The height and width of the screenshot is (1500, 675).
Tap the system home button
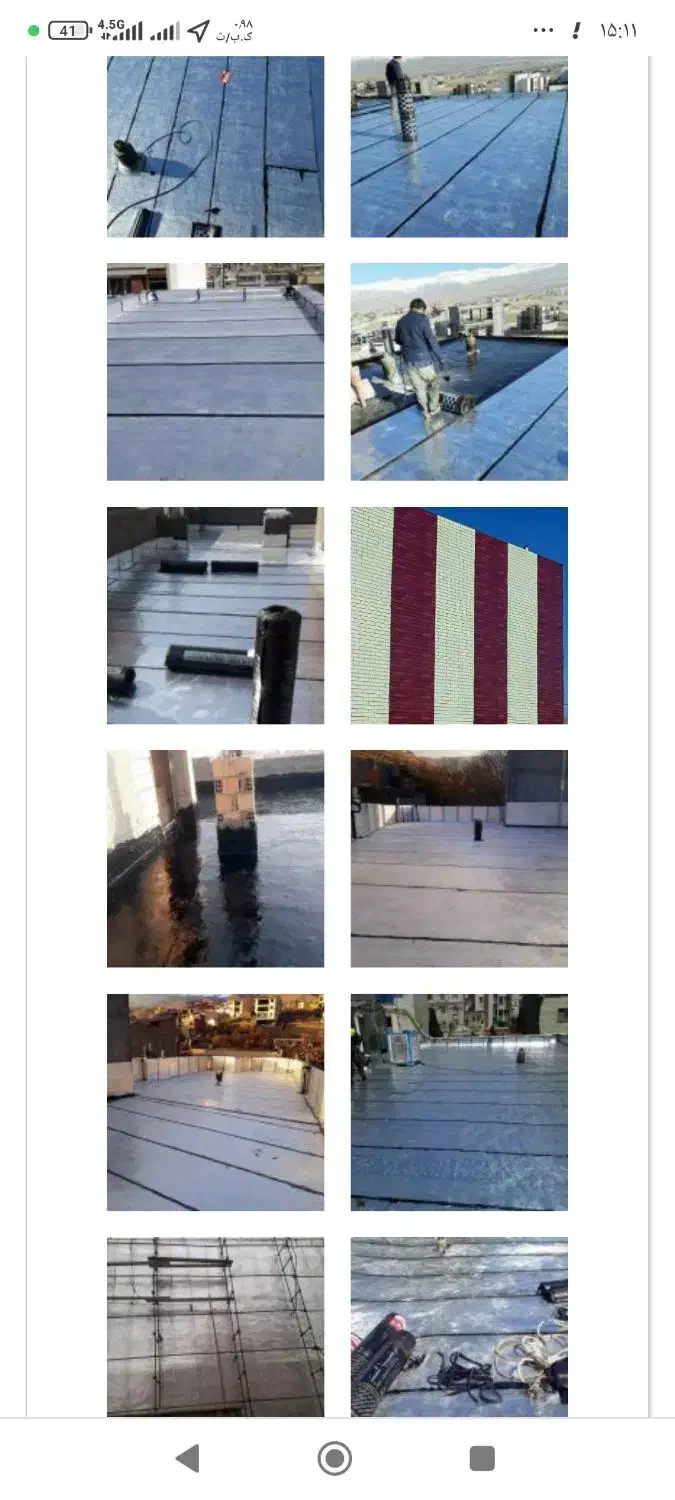pyautogui.click(x=335, y=1459)
